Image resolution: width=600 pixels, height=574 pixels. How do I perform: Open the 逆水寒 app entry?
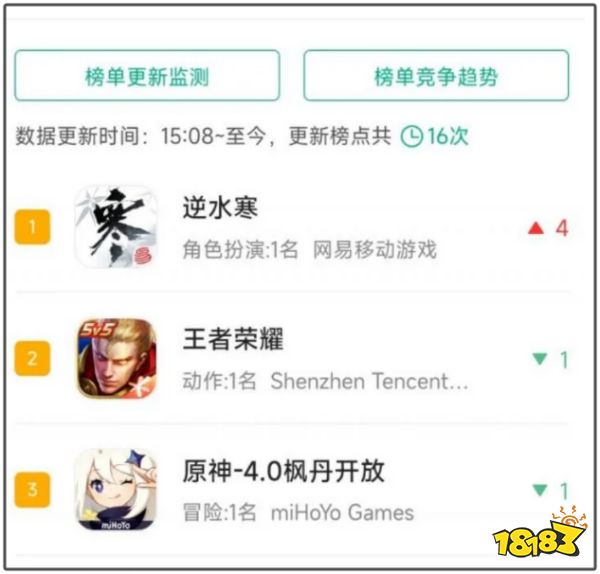pos(221,208)
